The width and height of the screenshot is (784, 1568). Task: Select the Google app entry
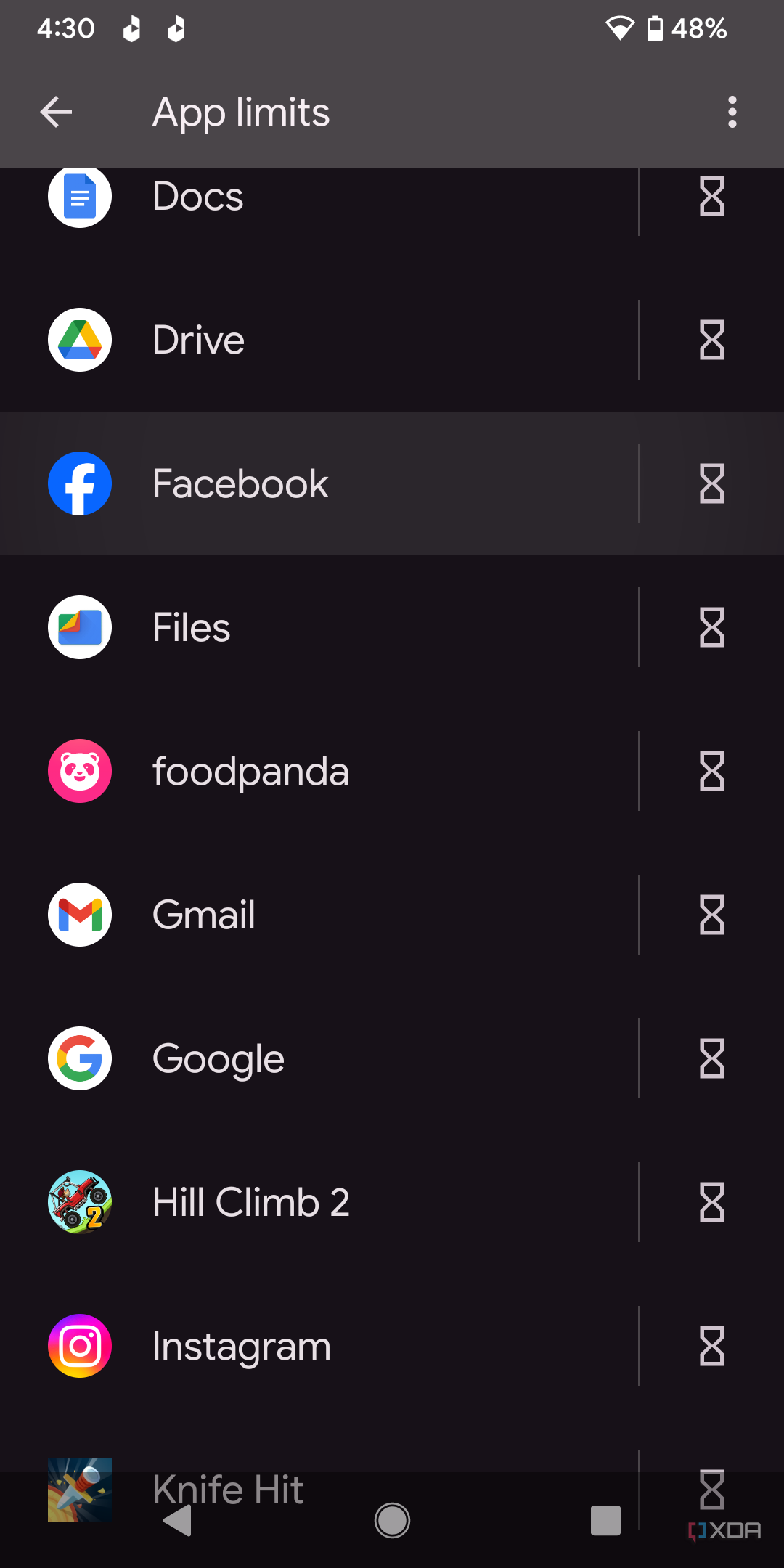tap(218, 1058)
